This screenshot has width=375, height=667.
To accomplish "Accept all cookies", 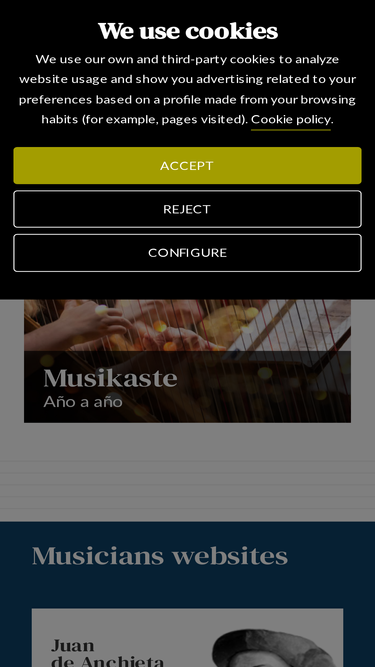I will (187, 165).
